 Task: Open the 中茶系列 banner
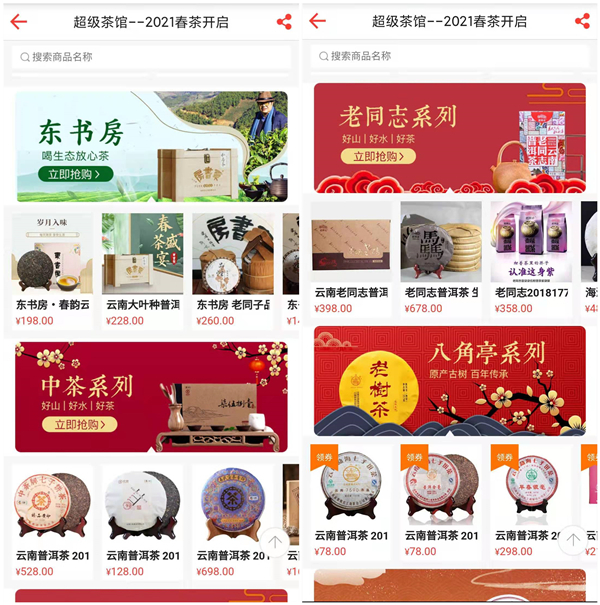click(150, 397)
